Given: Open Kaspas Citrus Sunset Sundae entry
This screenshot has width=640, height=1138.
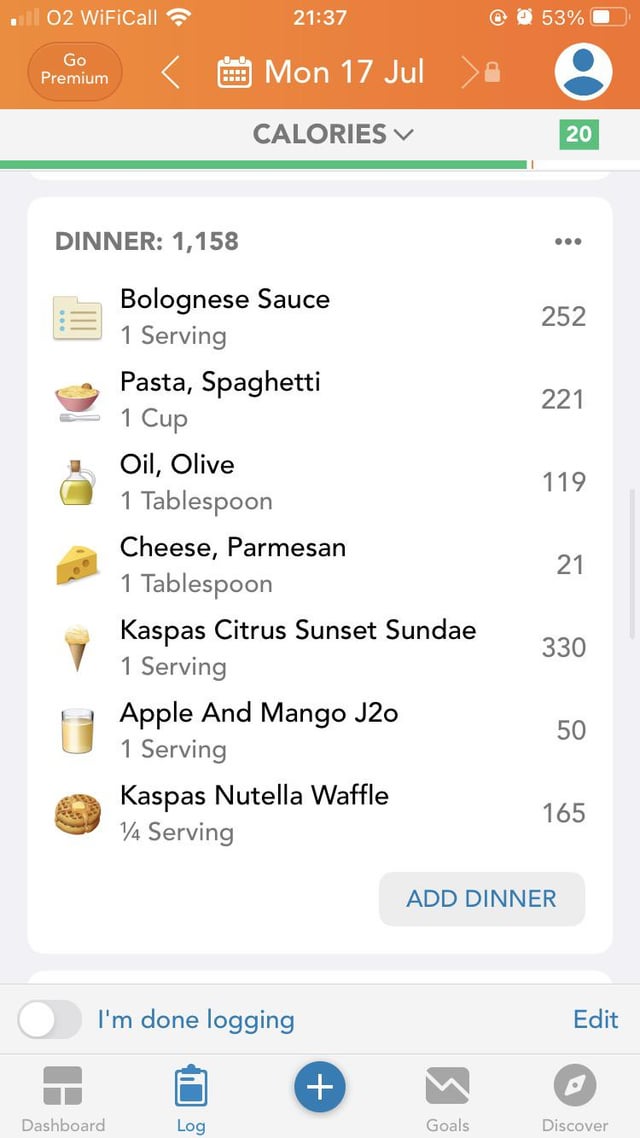Looking at the screenshot, I should tap(320, 647).
